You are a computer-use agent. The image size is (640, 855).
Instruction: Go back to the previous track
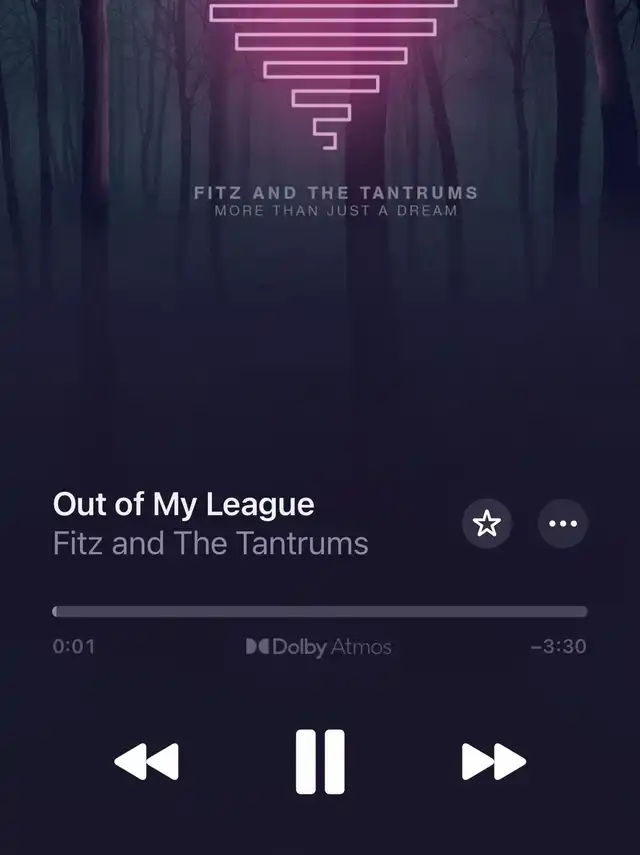click(147, 762)
